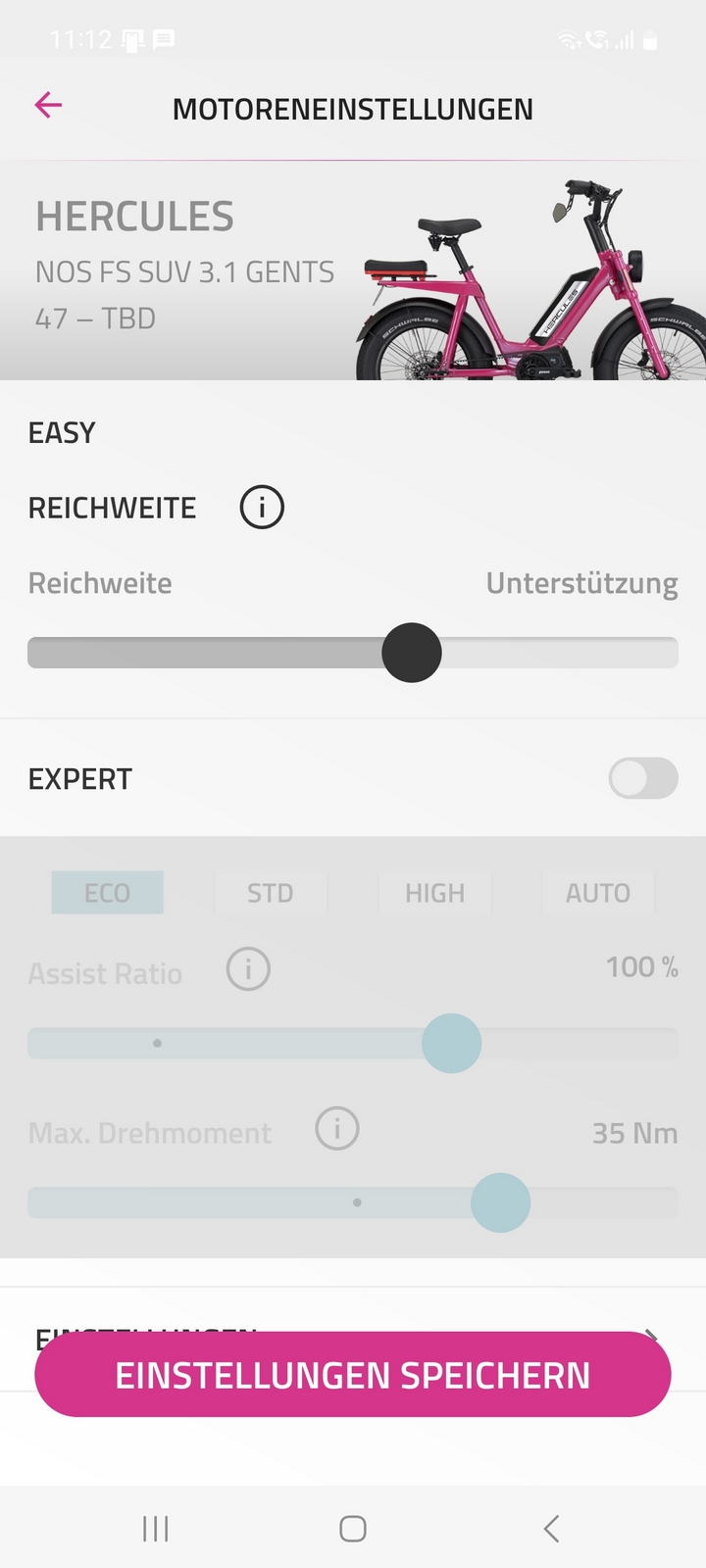Enable the Expert mode switch
706x1568 pixels.
coord(643,779)
